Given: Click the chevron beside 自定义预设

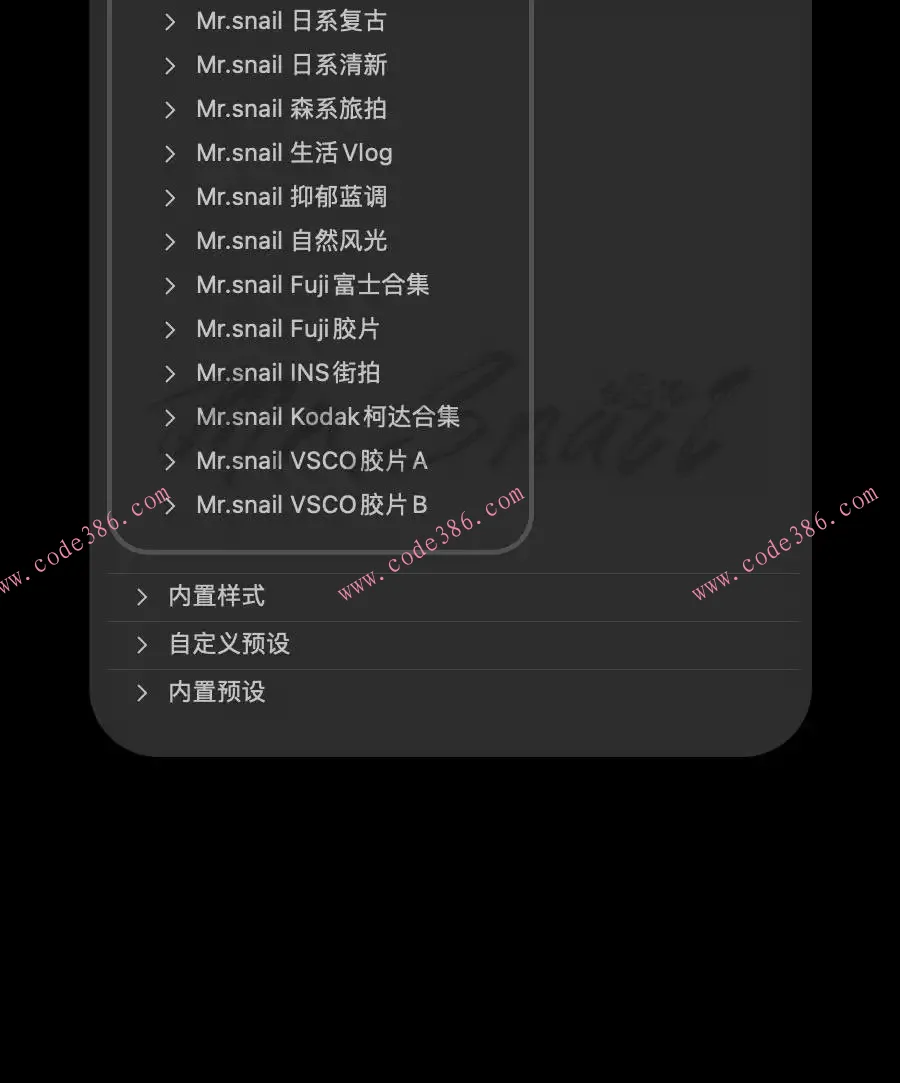Looking at the screenshot, I should pyautogui.click(x=142, y=644).
